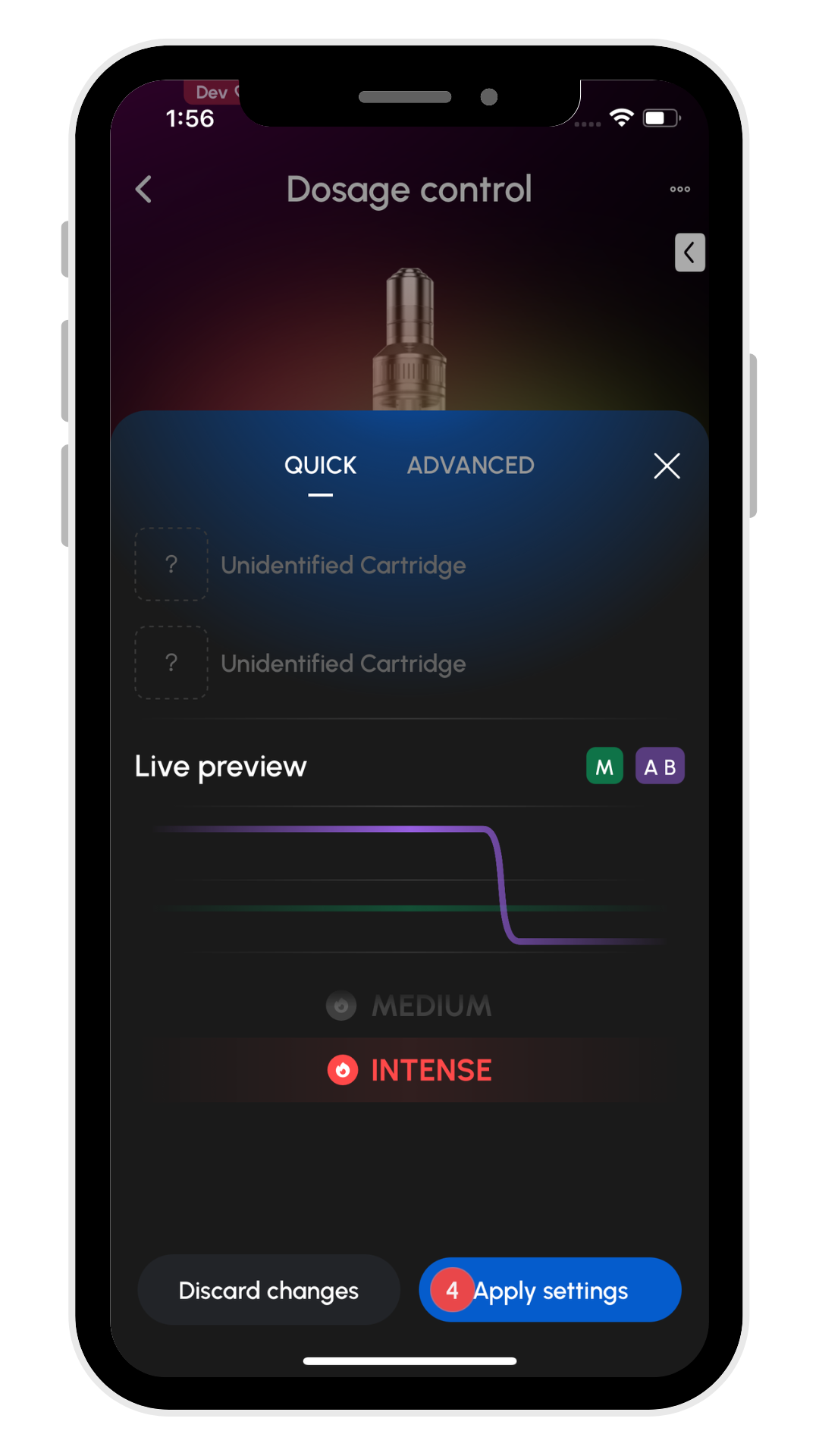
Task: Select the QUICK tab
Action: [x=320, y=466]
